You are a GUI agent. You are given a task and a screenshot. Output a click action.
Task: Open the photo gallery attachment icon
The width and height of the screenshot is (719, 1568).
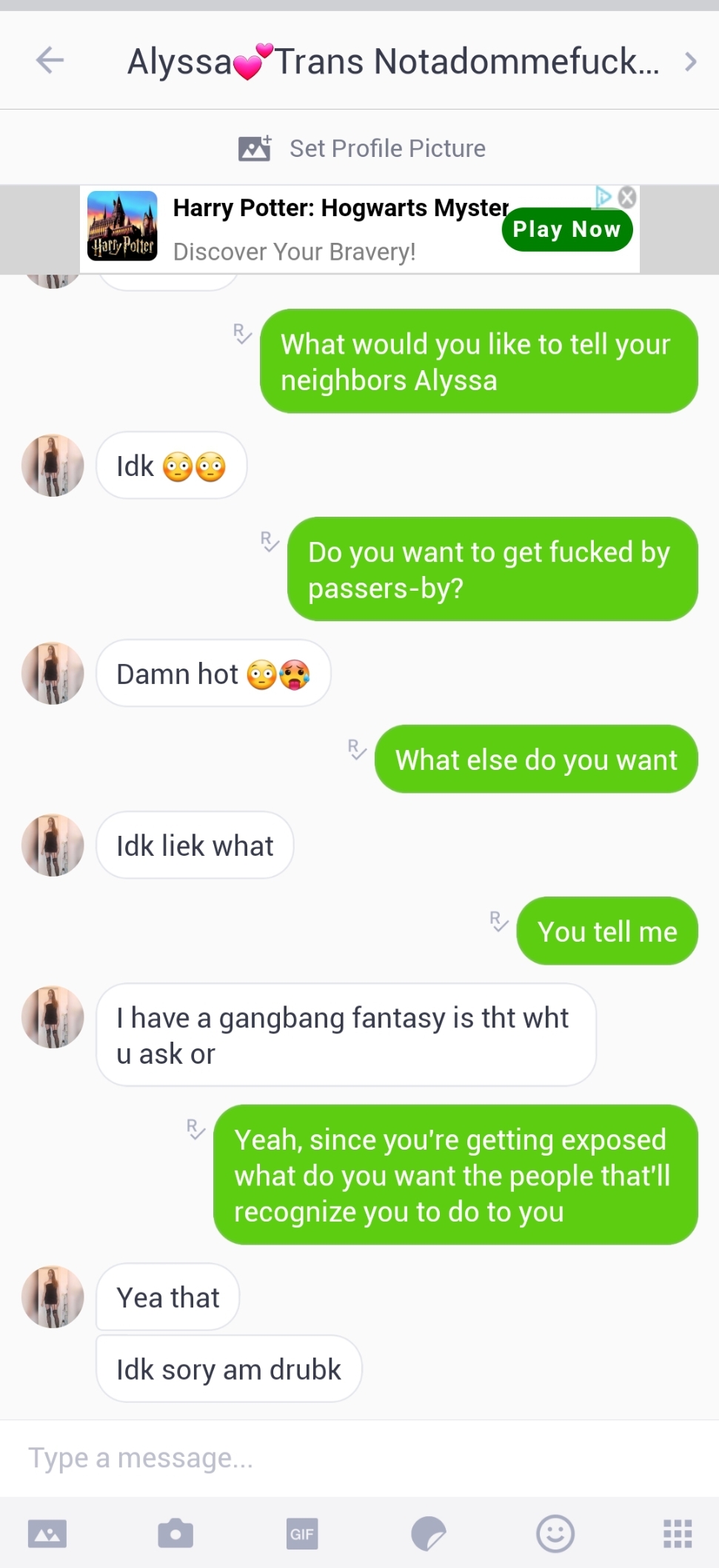47,1533
